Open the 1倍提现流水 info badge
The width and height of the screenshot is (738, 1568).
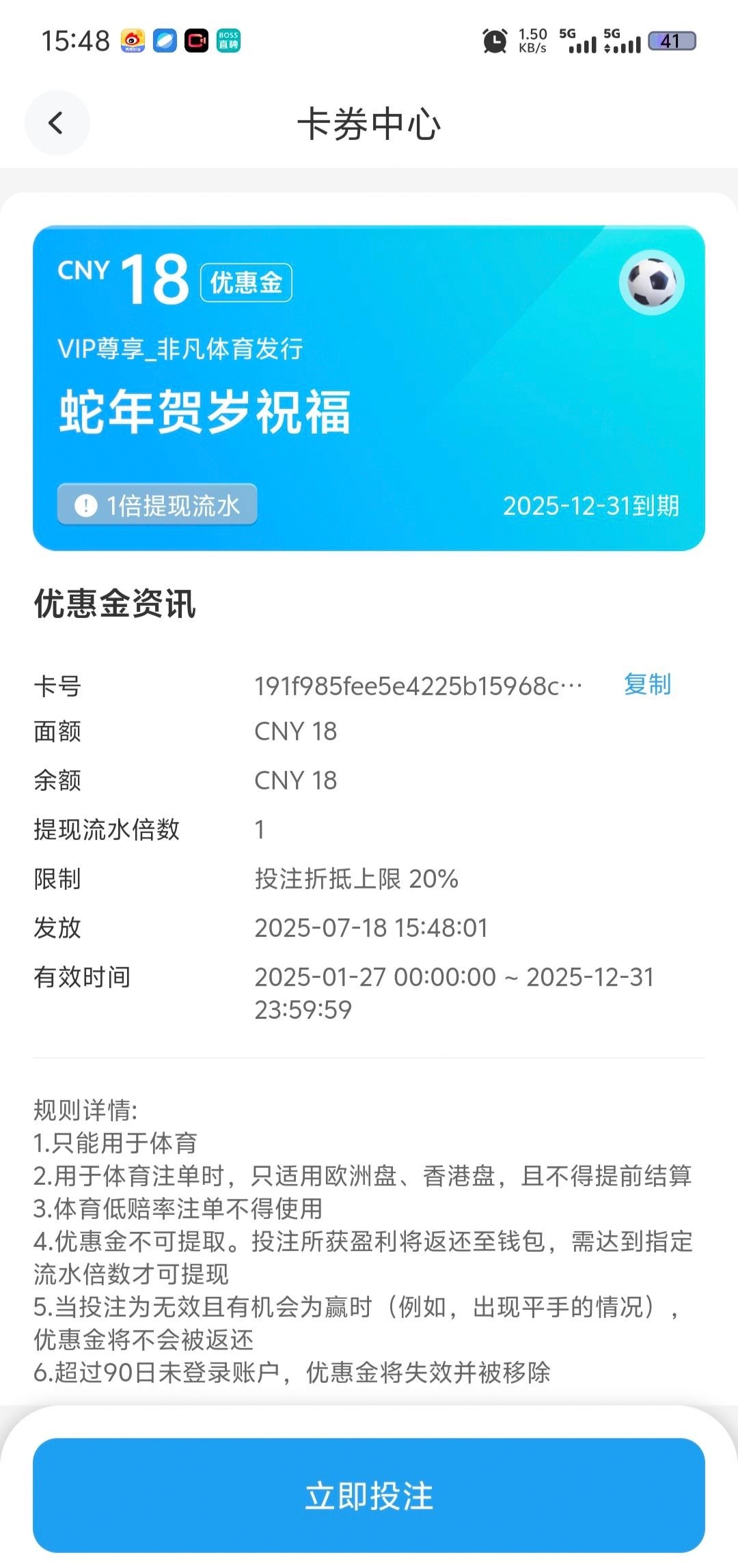[x=157, y=505]
